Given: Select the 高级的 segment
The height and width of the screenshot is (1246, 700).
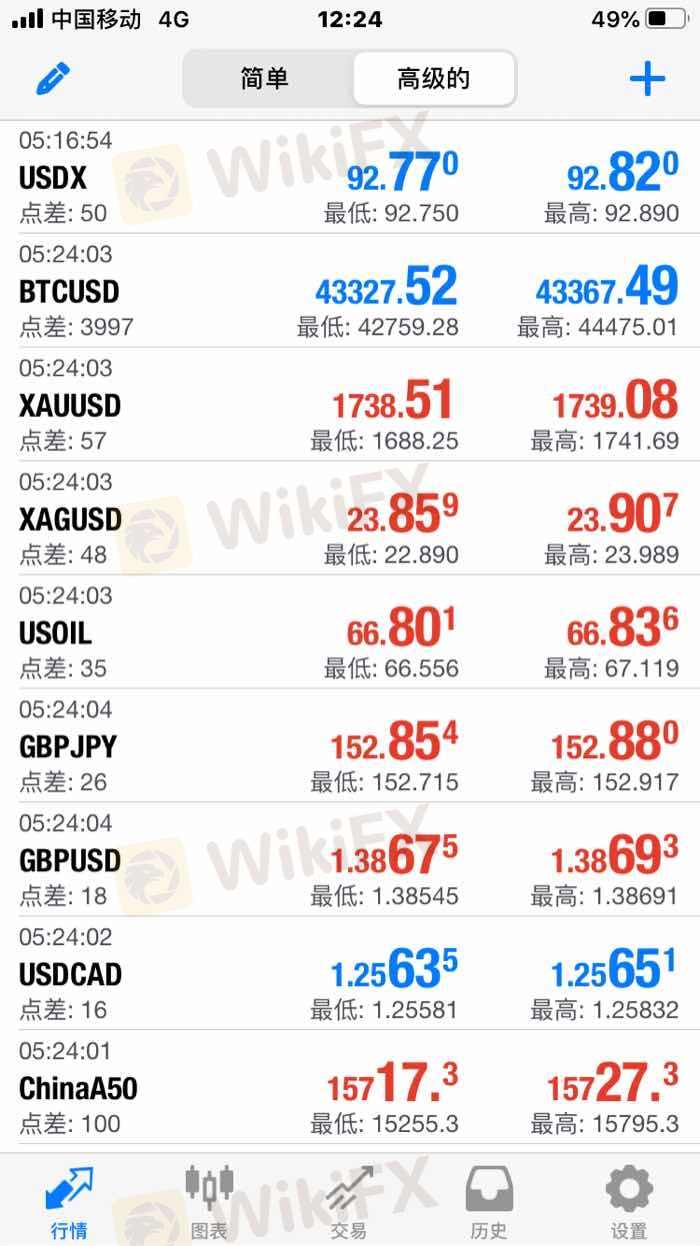Looking at the screenshot, I should pyautogui.click(x=434, y=79).
